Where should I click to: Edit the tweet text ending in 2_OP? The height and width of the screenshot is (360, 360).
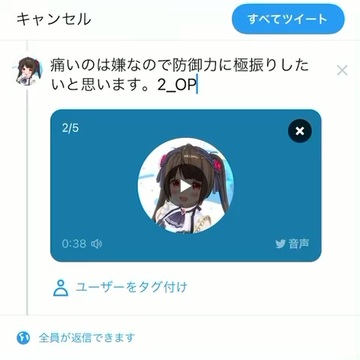pos(179,75)
